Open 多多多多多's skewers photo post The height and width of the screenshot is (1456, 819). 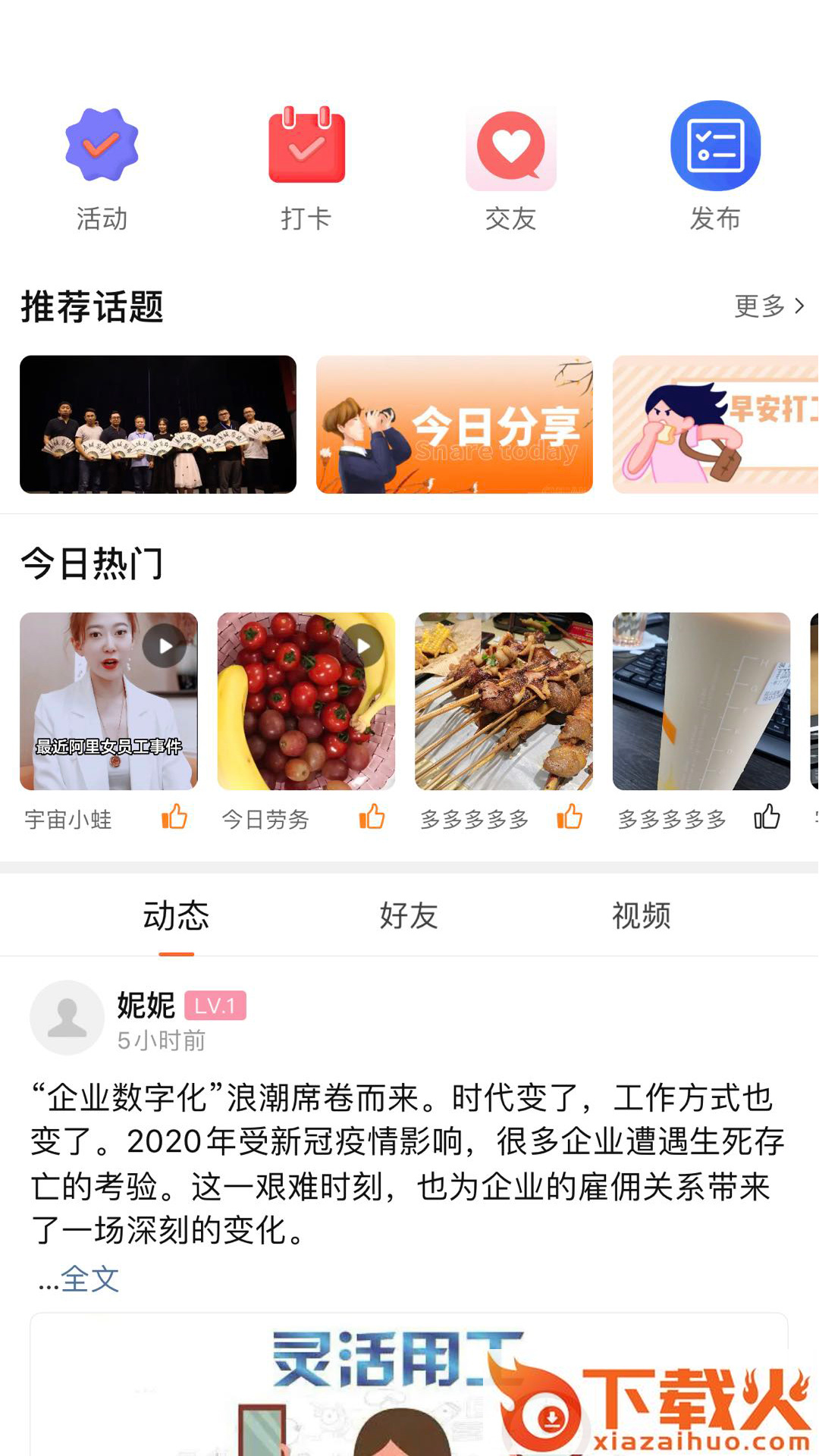click(x=504, y=701)
